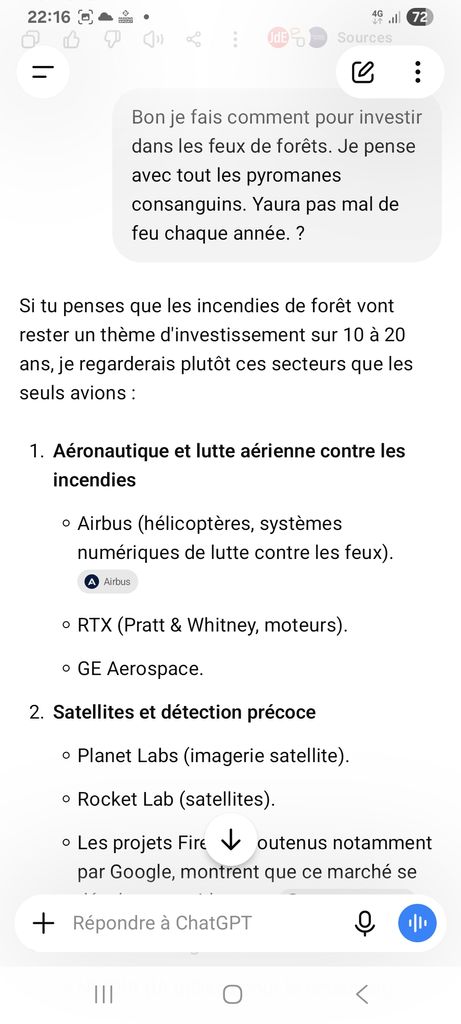Open the three-dot overflow menu
Viewport: 461px width, 1024px height.
click(417, 72)
